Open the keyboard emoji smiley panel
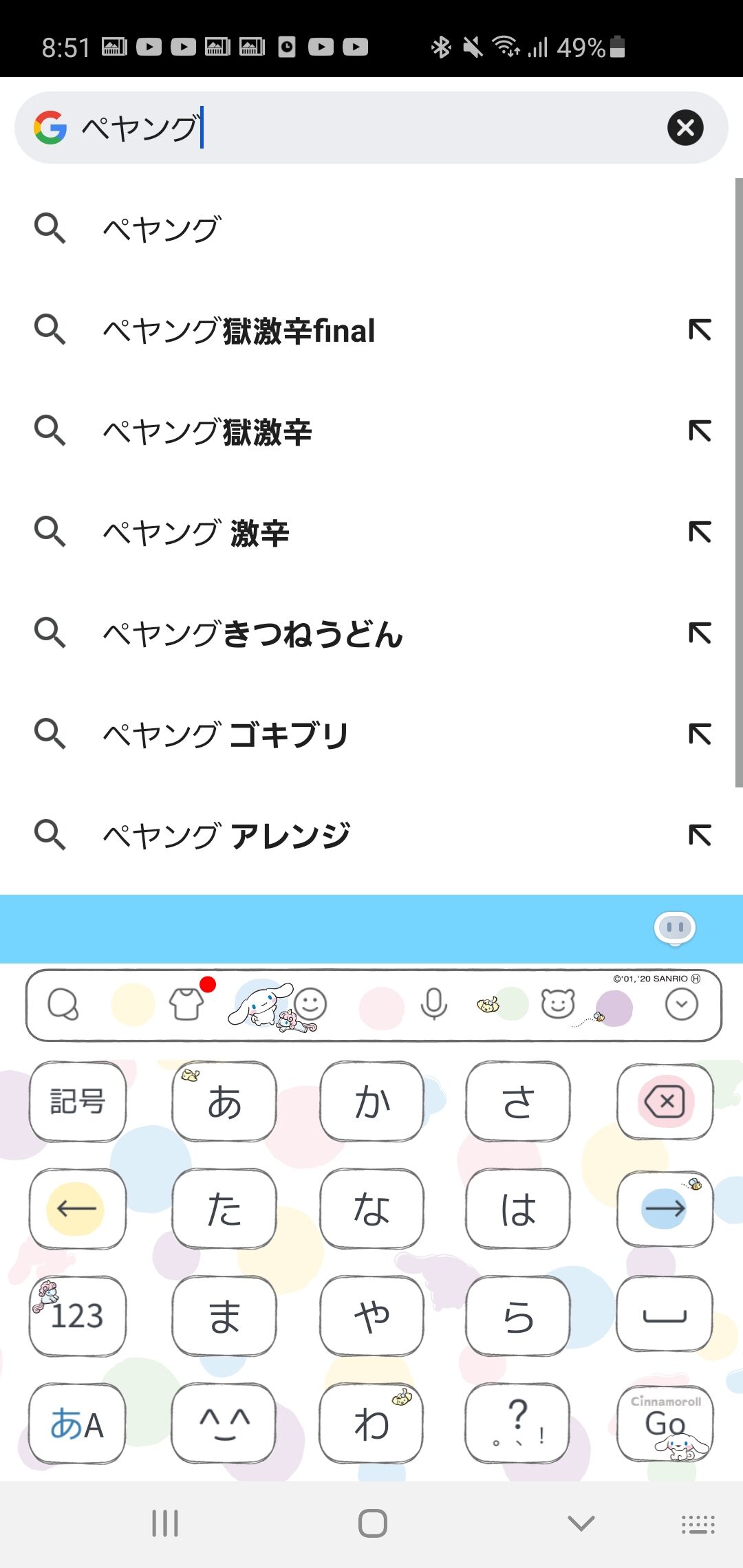743x1568 pixels. (310, 1004)
